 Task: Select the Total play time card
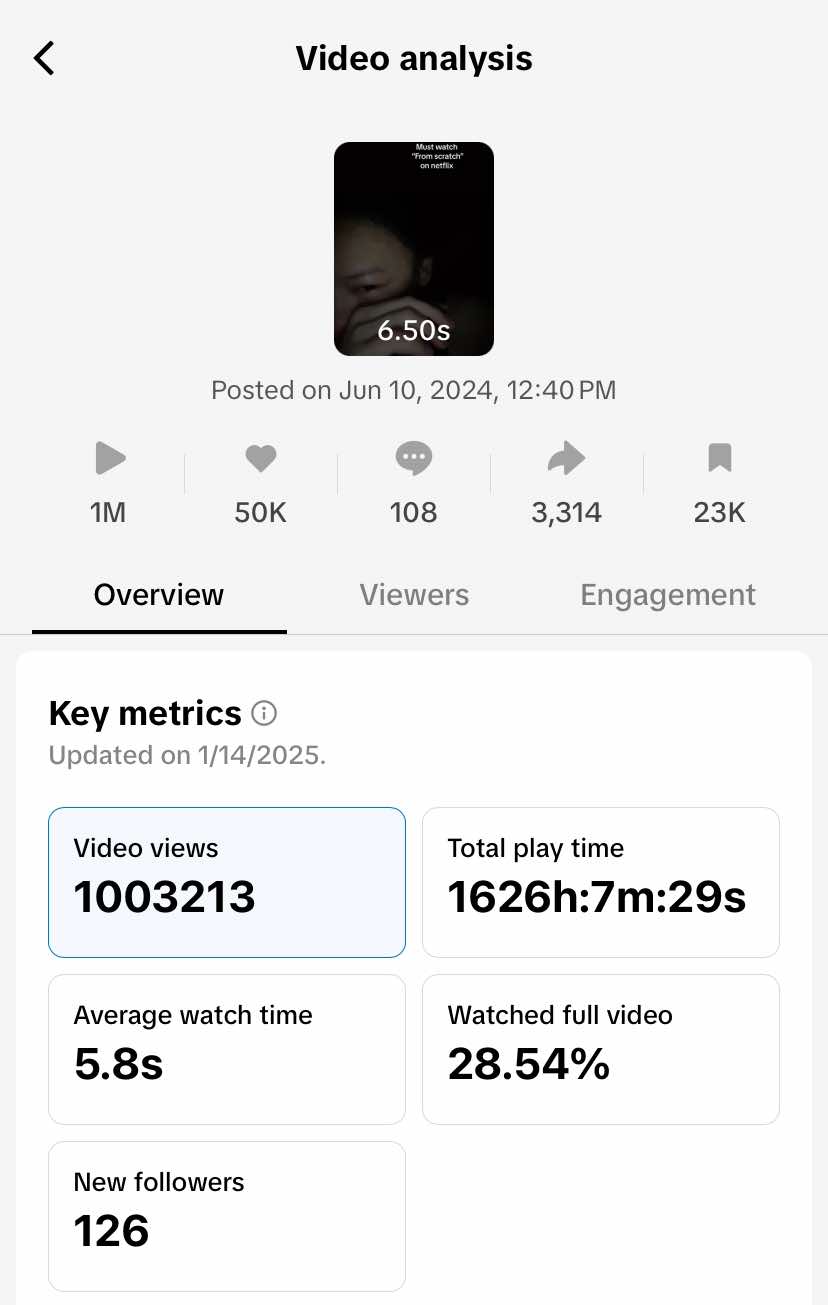tap(600, 882)
